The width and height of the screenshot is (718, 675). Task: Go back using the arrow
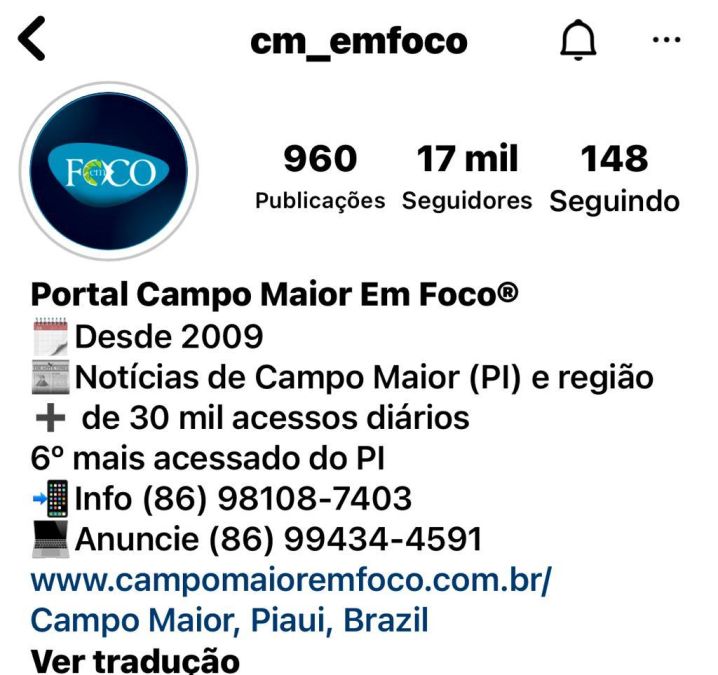pos(32,42)
